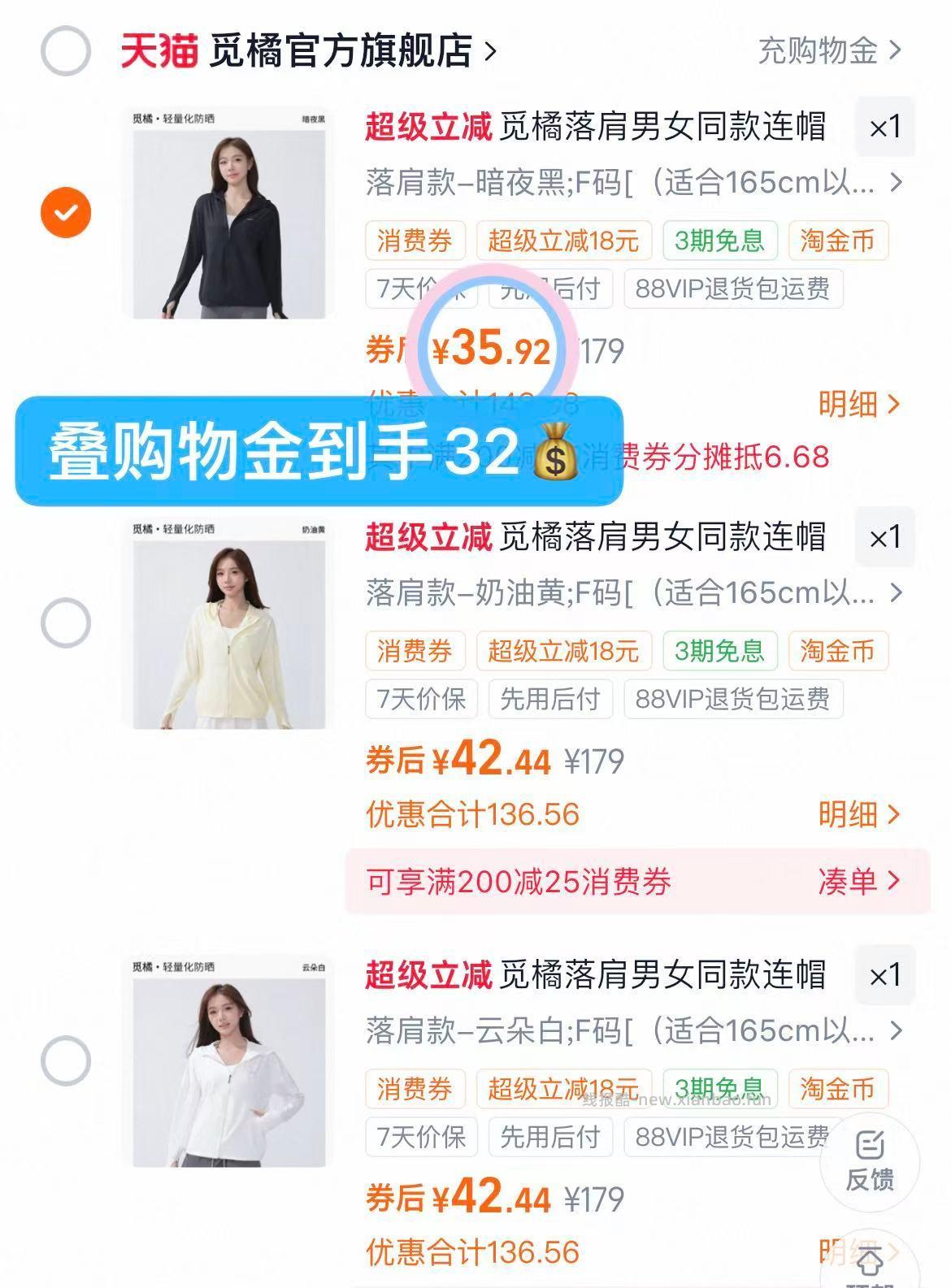Viewport: 951px width, 1288px height.
Task: Tap 凑单 for the 满200减25 coupon
Action: click(x=858, y=881)
